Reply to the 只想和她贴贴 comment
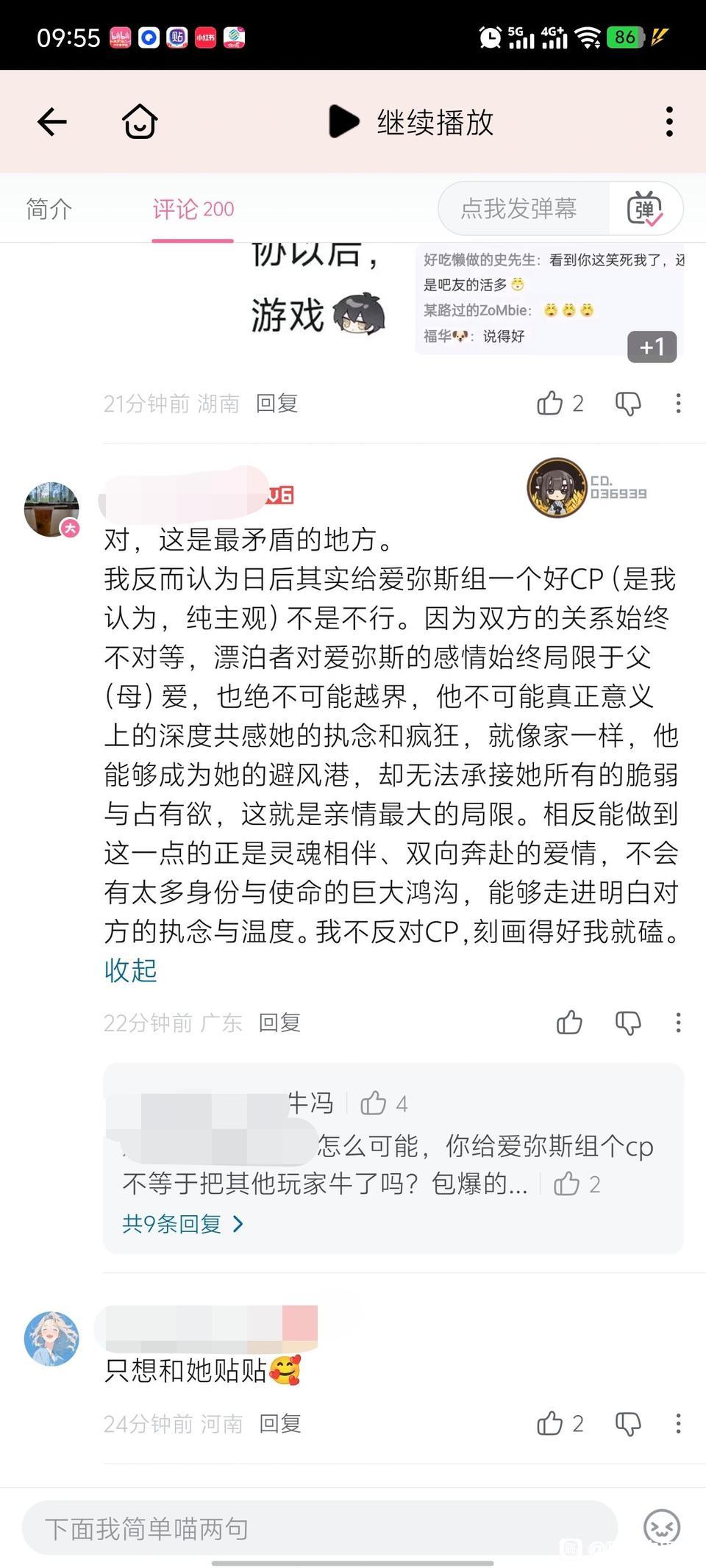Screen dimensions: 706x1568 [280, 1424]
